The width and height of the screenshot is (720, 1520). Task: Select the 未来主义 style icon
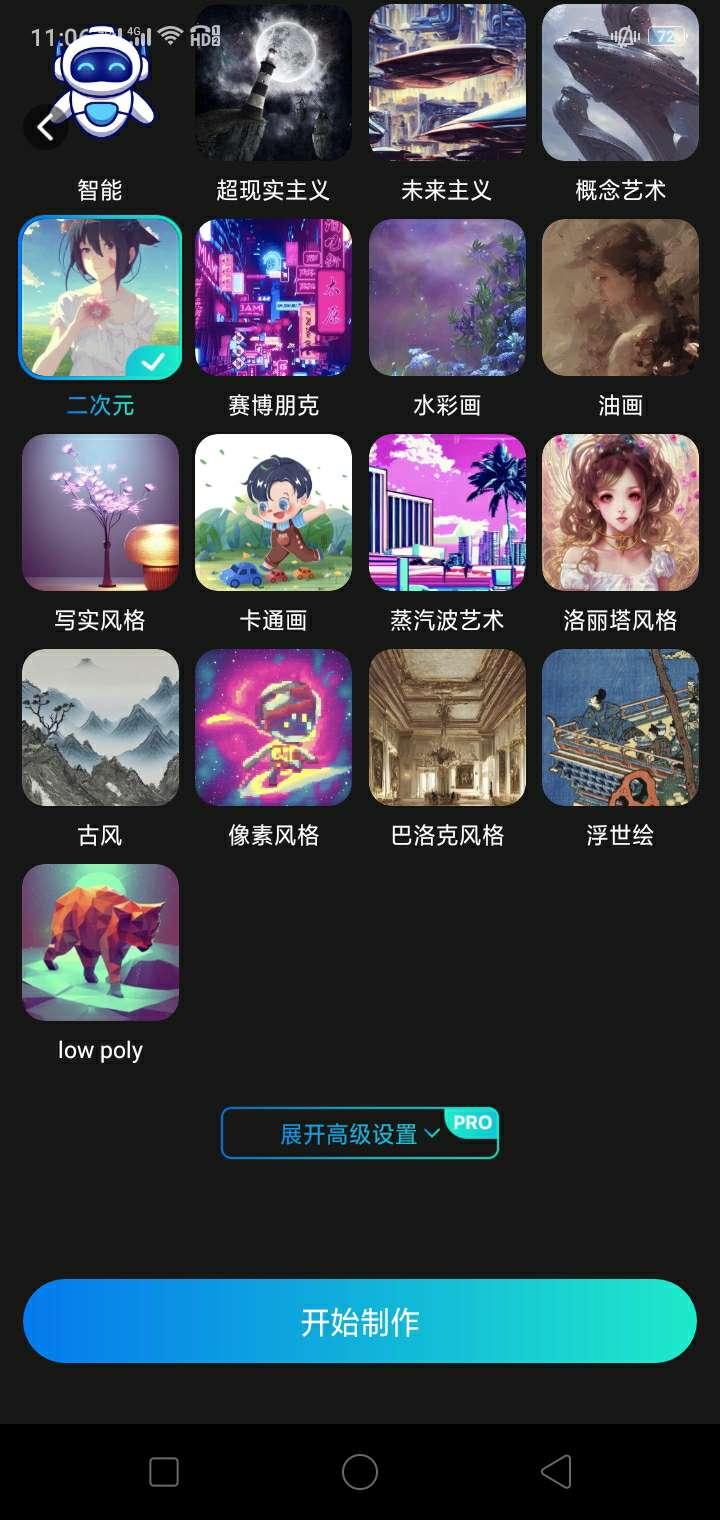(446, 83)
